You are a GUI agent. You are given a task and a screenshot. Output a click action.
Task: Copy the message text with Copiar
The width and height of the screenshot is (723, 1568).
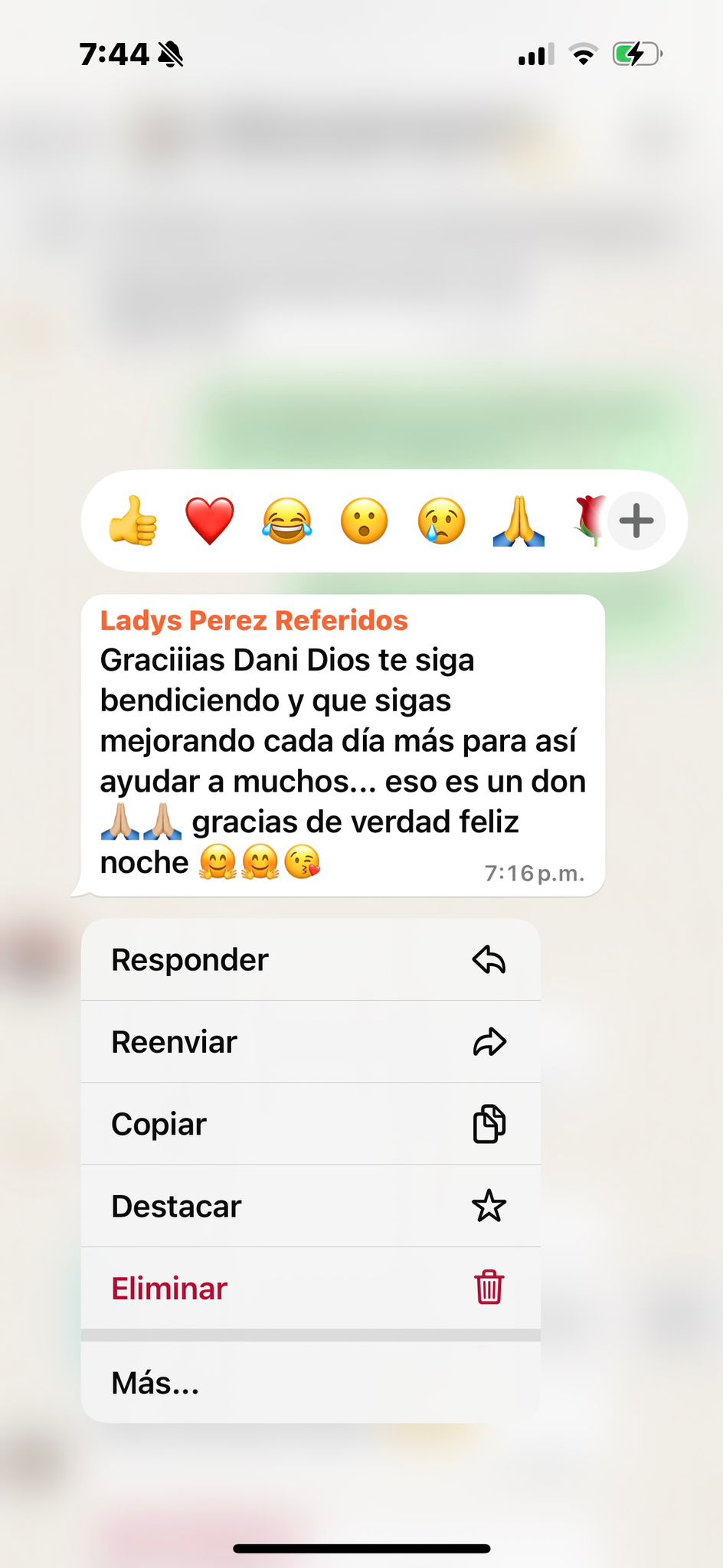tap(311, 1124)
